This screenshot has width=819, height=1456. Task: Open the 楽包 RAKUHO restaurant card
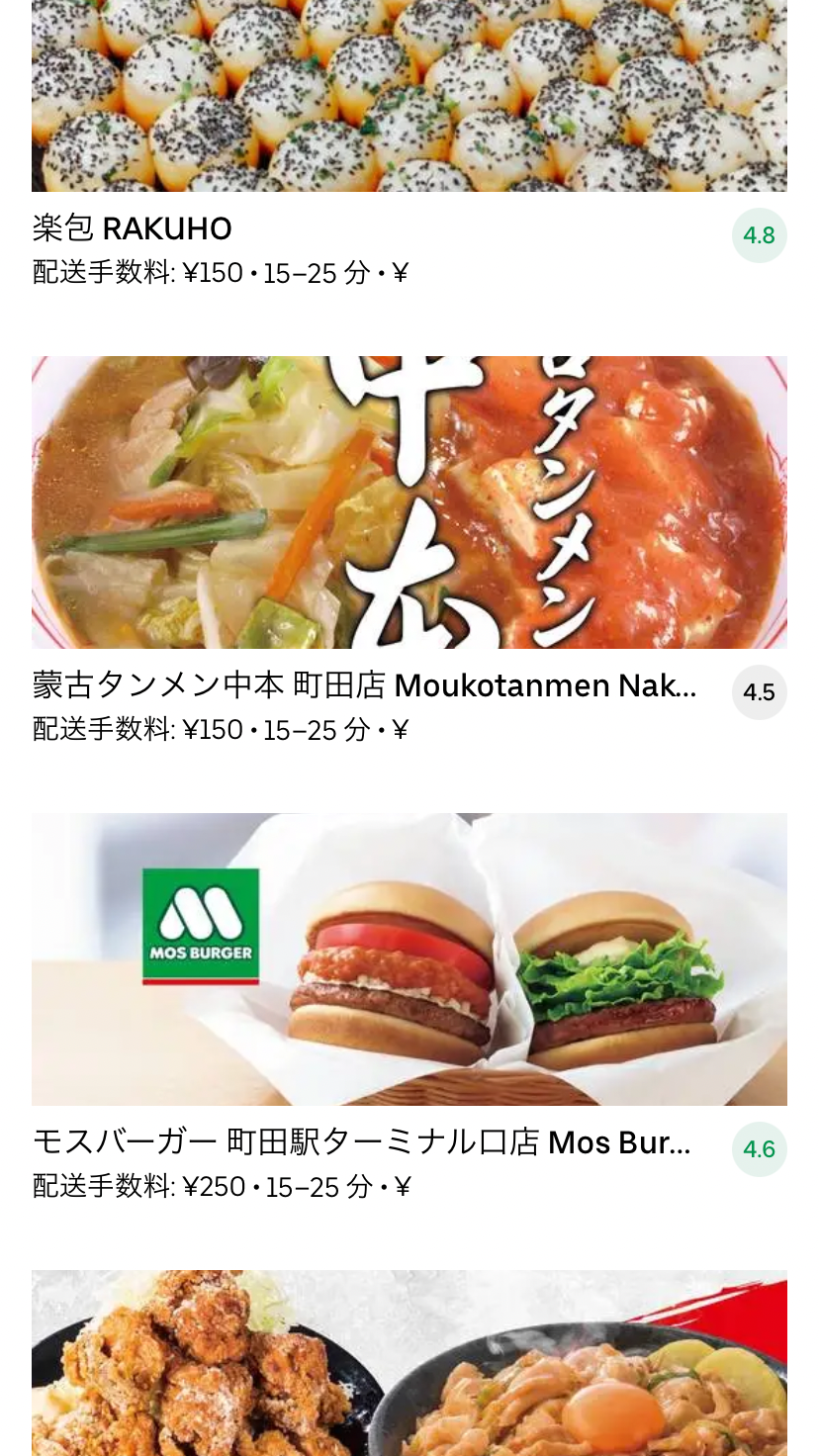click(x=409, y=145)
